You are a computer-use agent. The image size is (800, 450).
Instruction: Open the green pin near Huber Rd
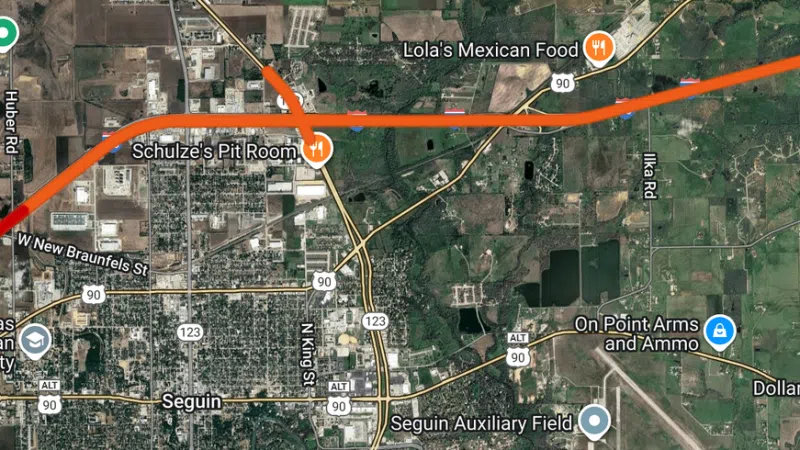click(7, 35)
